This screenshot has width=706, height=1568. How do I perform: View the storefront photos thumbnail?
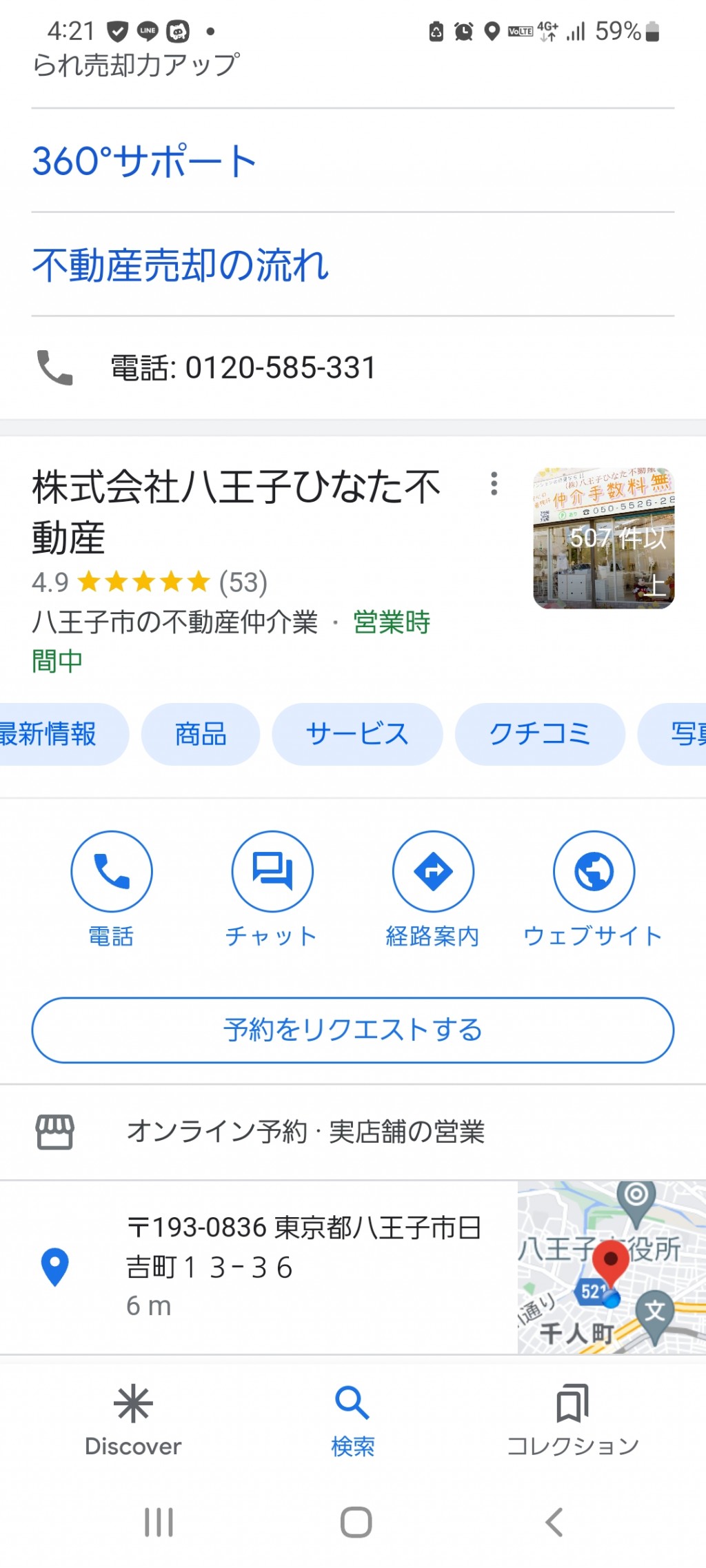click(x=603, y=538)
